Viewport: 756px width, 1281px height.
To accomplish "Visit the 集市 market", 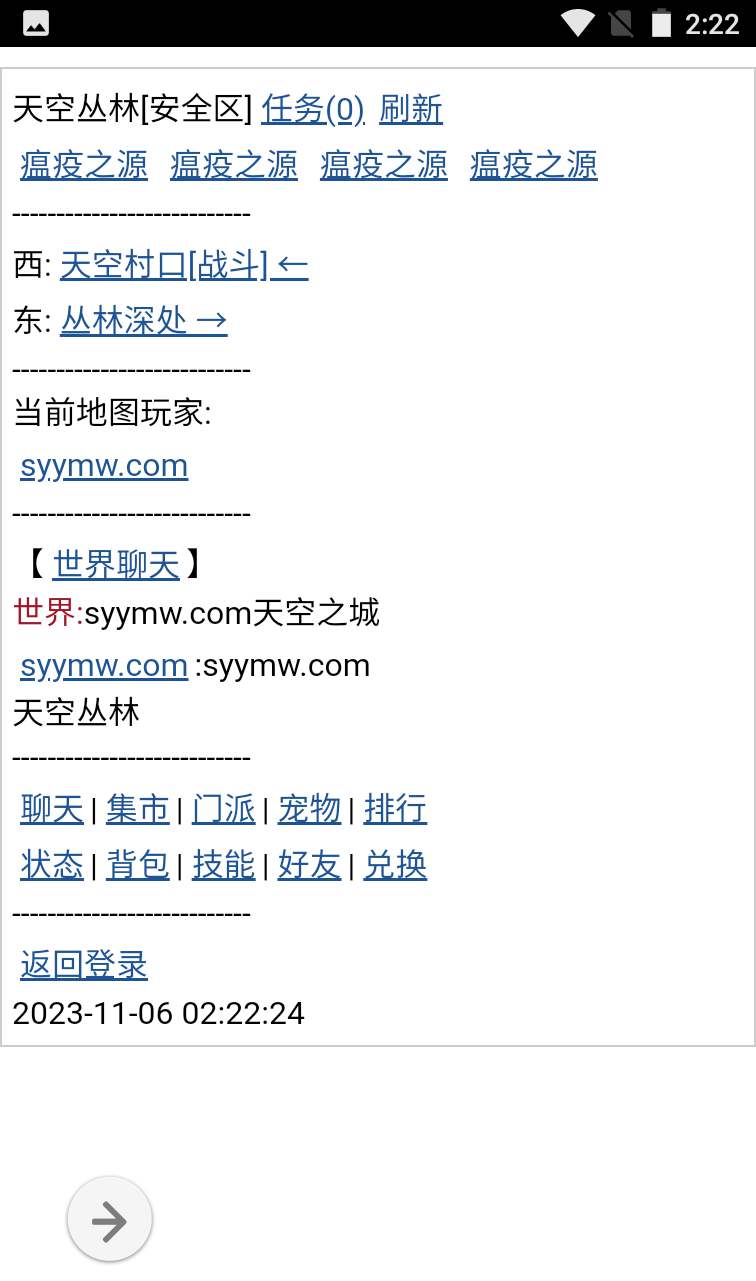I will coord(138,809).
